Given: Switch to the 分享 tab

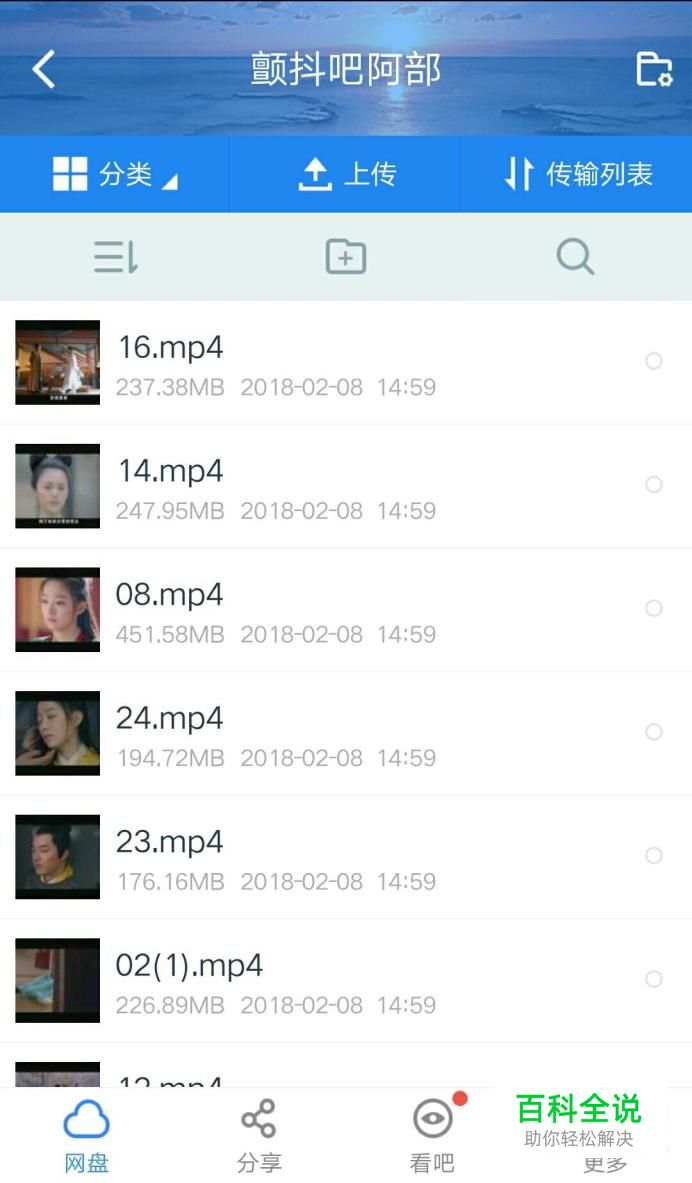Looking at the screenshot, I should (x=259, y=1135).
